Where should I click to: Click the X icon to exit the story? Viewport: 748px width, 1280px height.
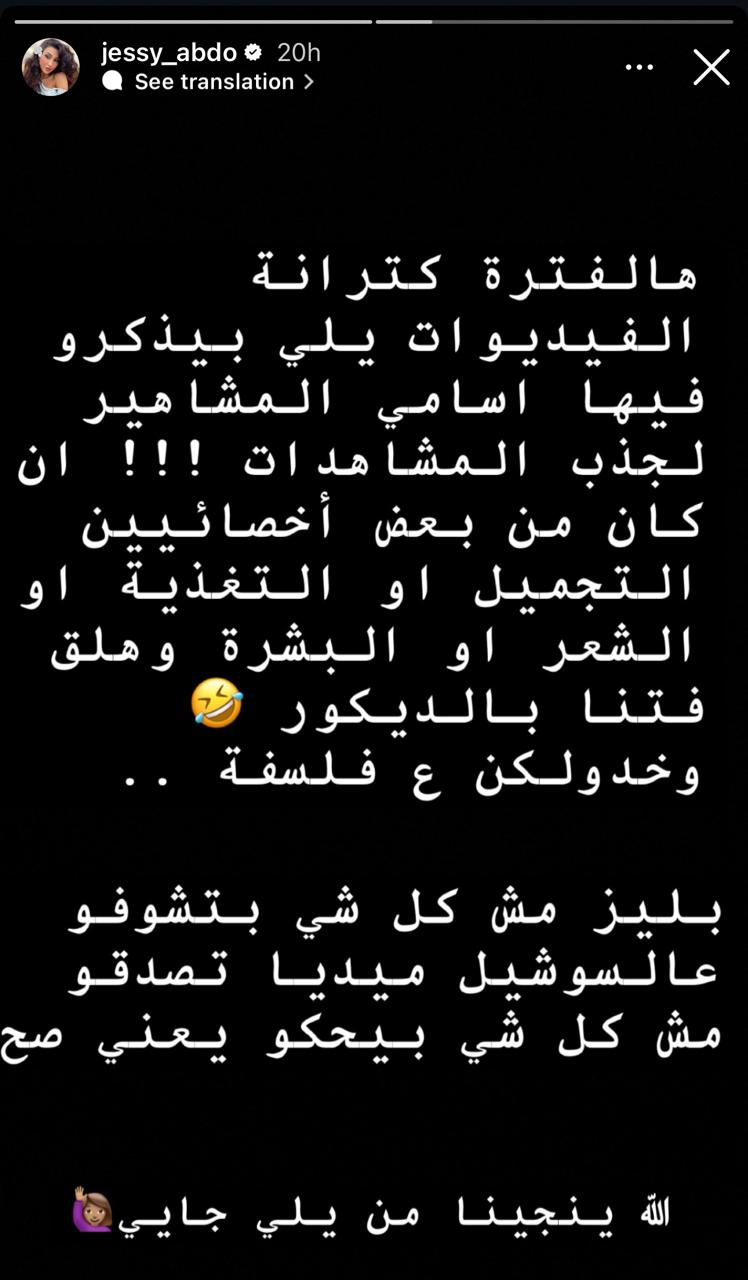tap(711, 66)
